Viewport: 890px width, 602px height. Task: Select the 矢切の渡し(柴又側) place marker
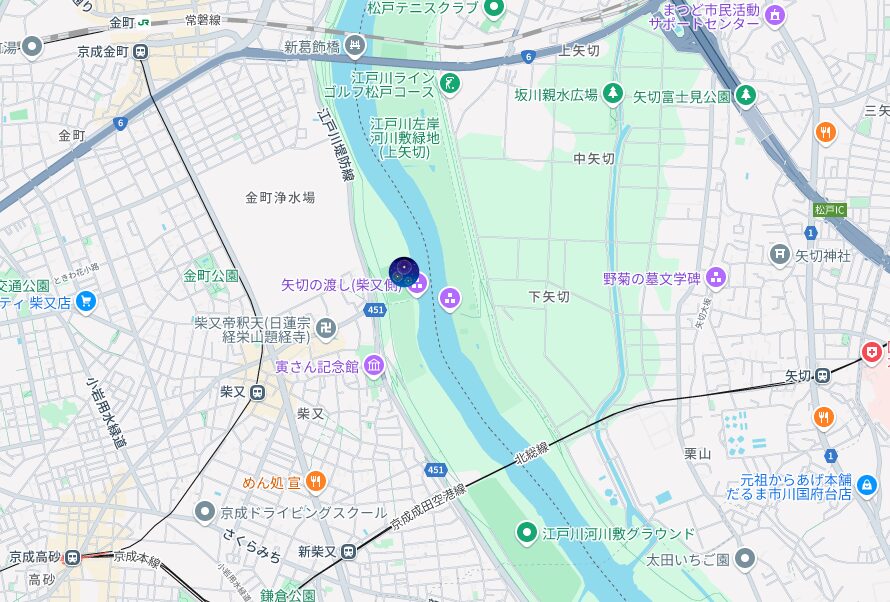pyautogui.click(x=418, y=284)
